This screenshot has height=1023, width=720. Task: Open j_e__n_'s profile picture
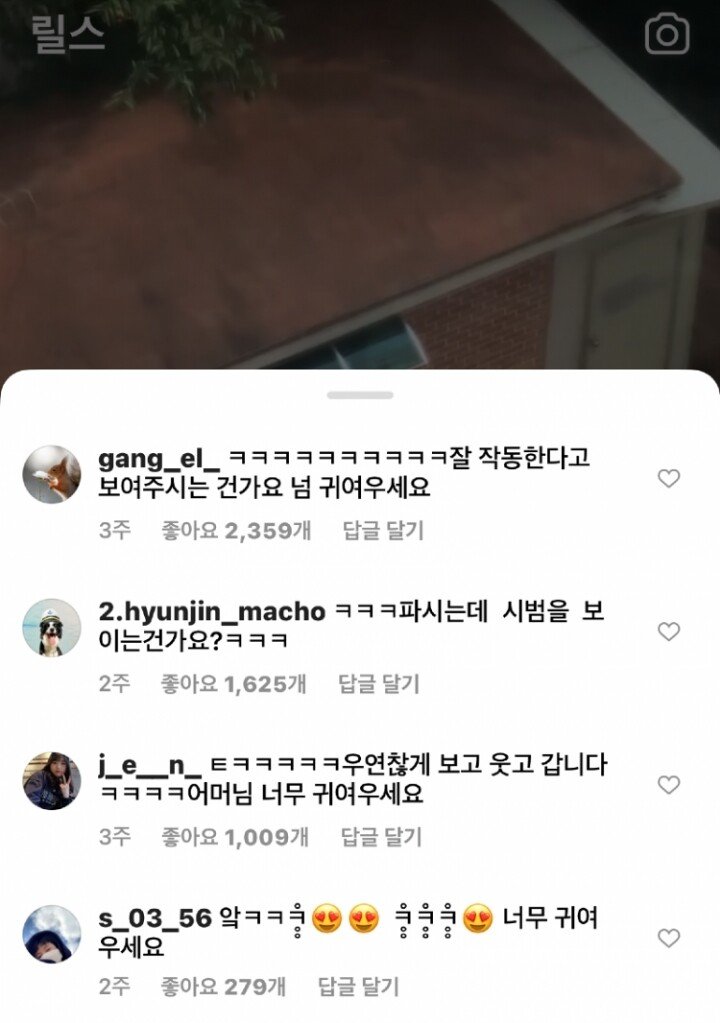click(x=51, y=781)
